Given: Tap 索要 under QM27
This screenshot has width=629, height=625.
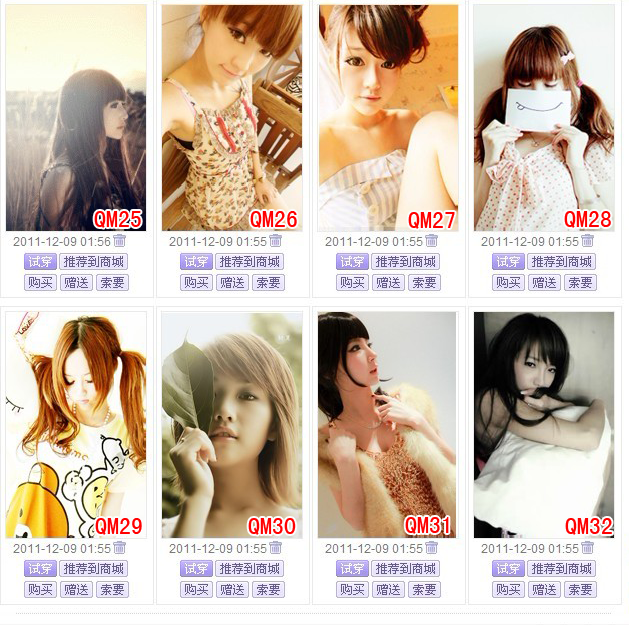Looking at the screenshot, I should click(424, 283).
